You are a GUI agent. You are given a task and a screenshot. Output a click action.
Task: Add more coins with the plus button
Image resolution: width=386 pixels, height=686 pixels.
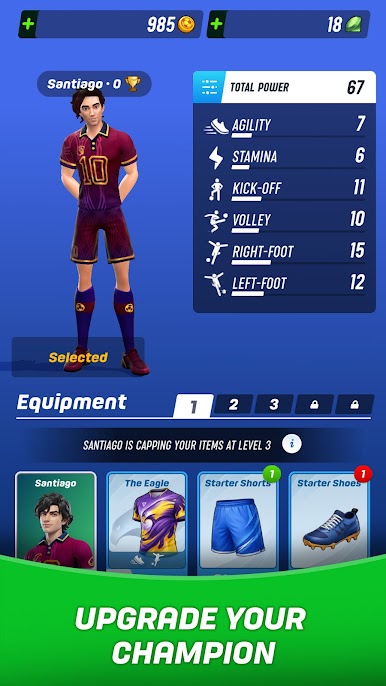tap(28, 24)
